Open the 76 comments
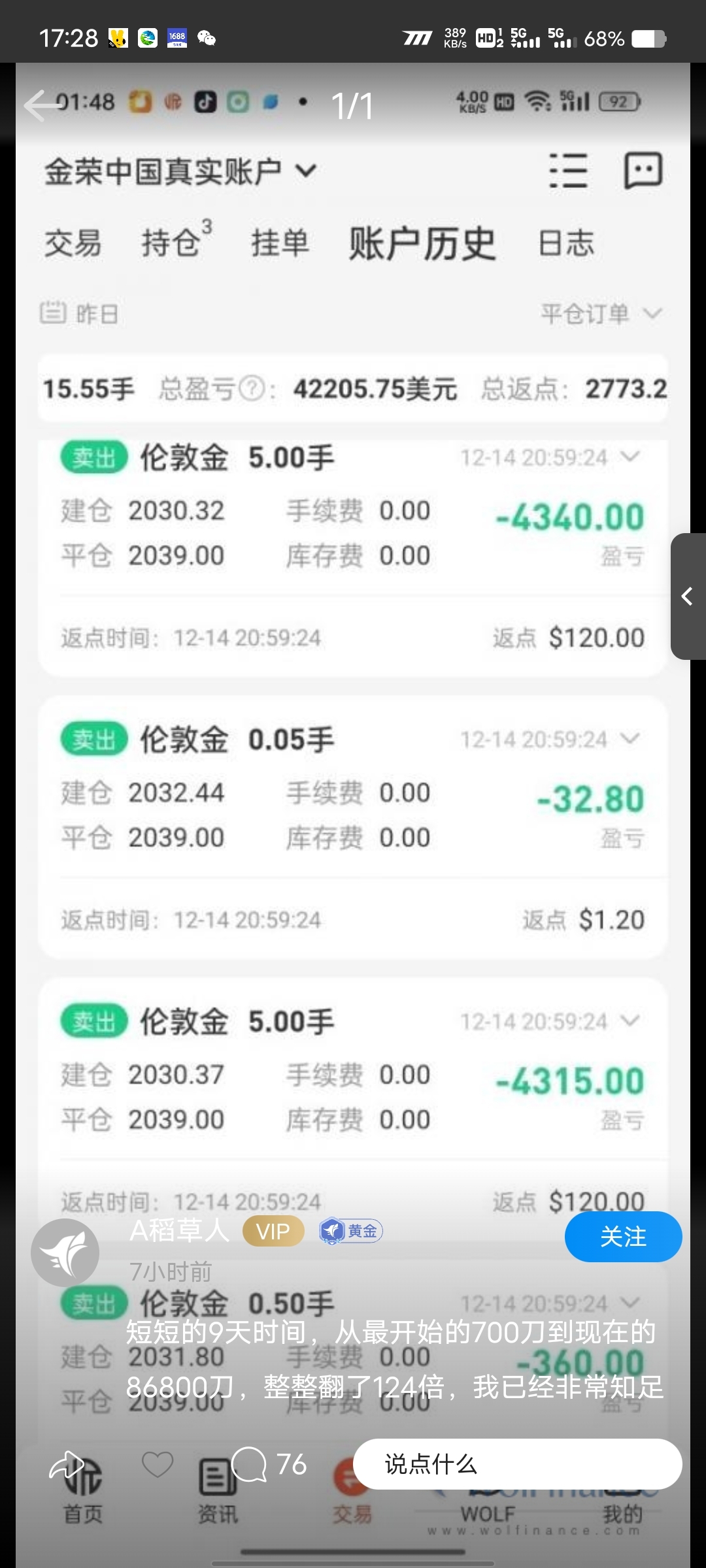This screenshot has height=1568, width=706. [x=268, y=1464]
